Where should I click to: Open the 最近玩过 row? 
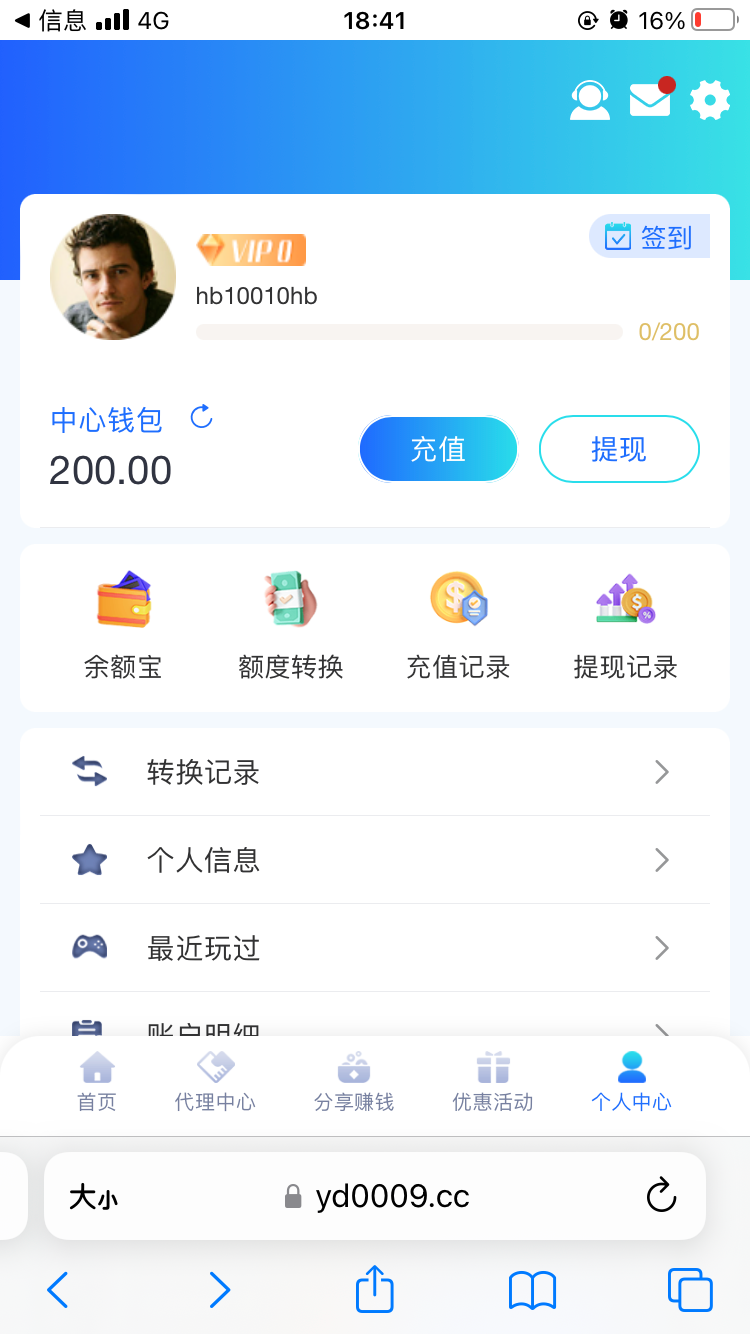[375, 948]
